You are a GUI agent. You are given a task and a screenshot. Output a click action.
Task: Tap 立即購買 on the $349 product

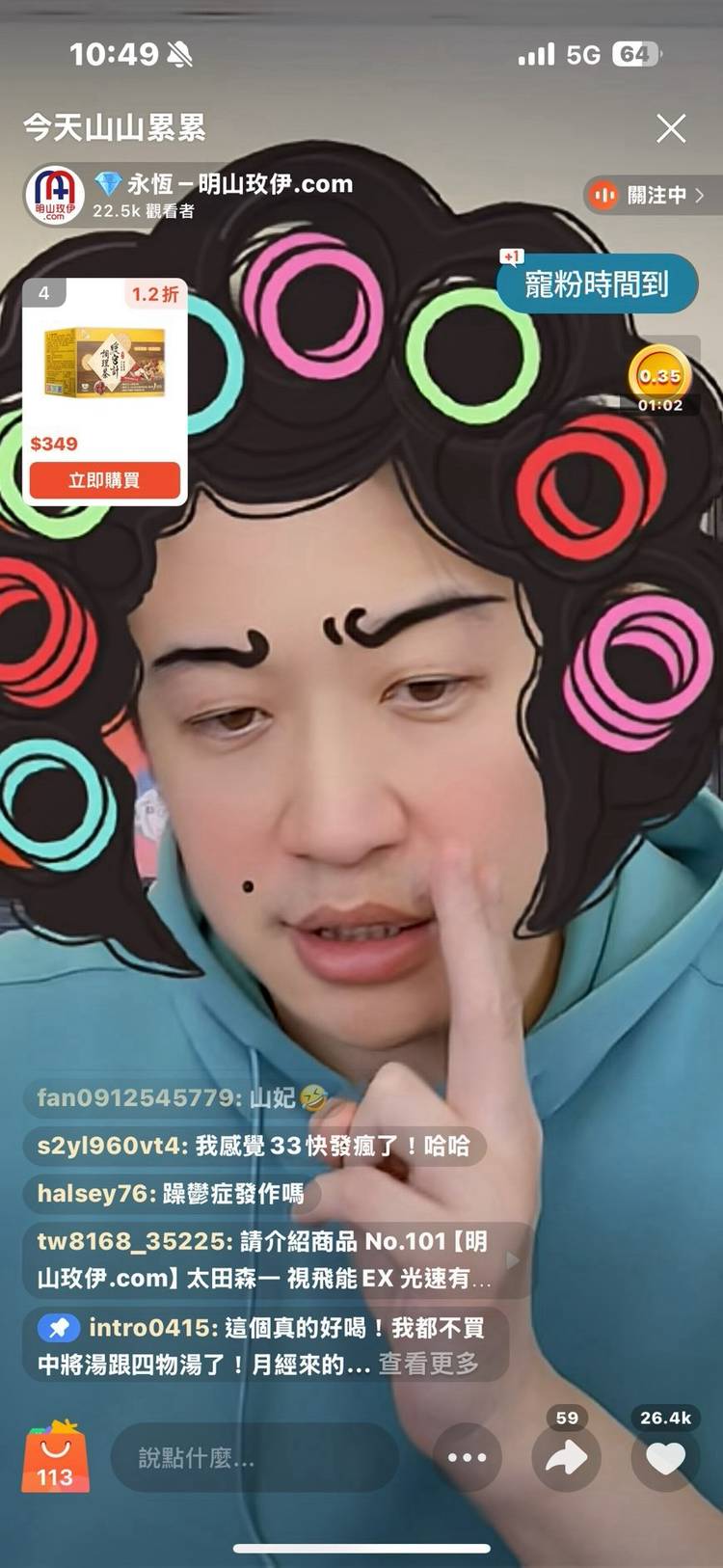coord(104,480)
